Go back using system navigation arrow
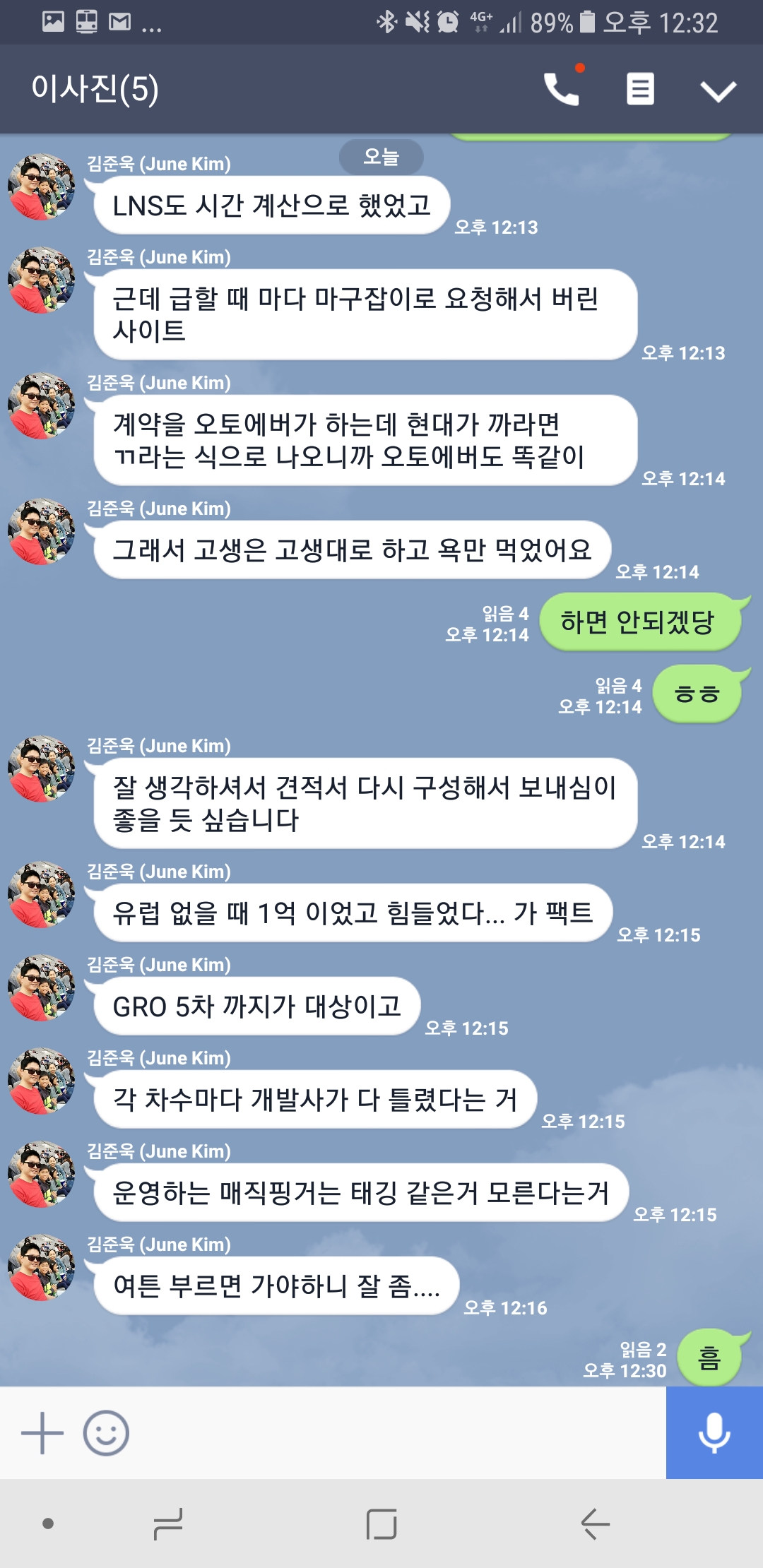Screen dimensions: 763x1568 pos(595,1524)
